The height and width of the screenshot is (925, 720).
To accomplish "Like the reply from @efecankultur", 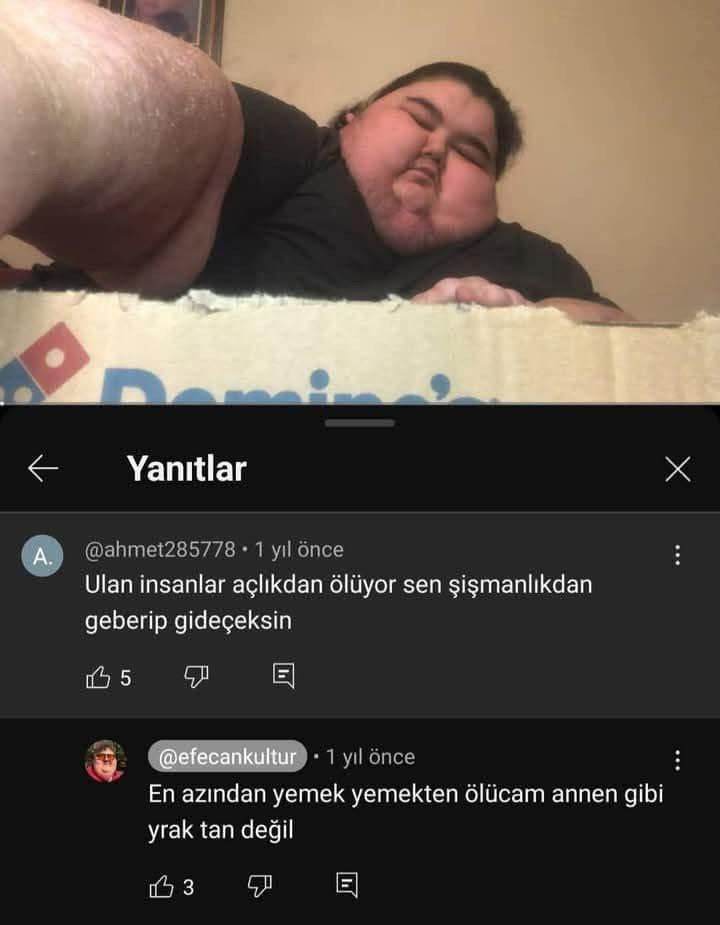I will 161,886.
